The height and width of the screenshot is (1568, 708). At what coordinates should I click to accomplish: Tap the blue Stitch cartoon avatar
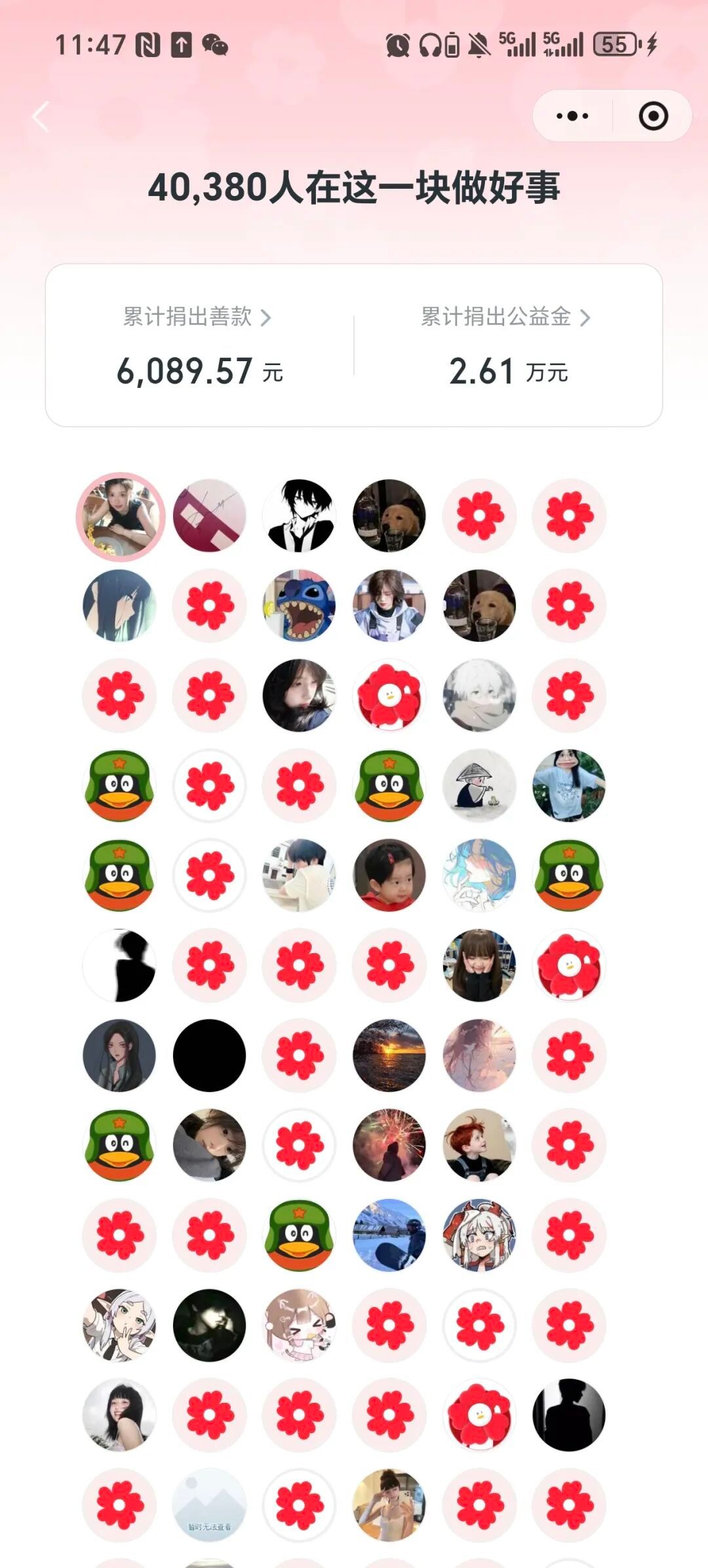(300, 605)
